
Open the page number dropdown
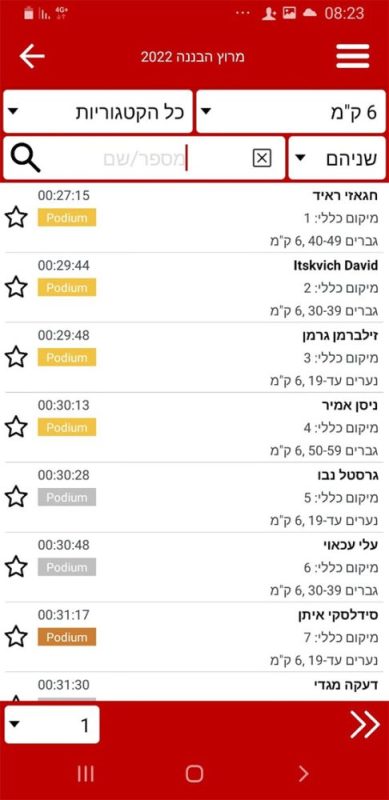pos(52,724)
